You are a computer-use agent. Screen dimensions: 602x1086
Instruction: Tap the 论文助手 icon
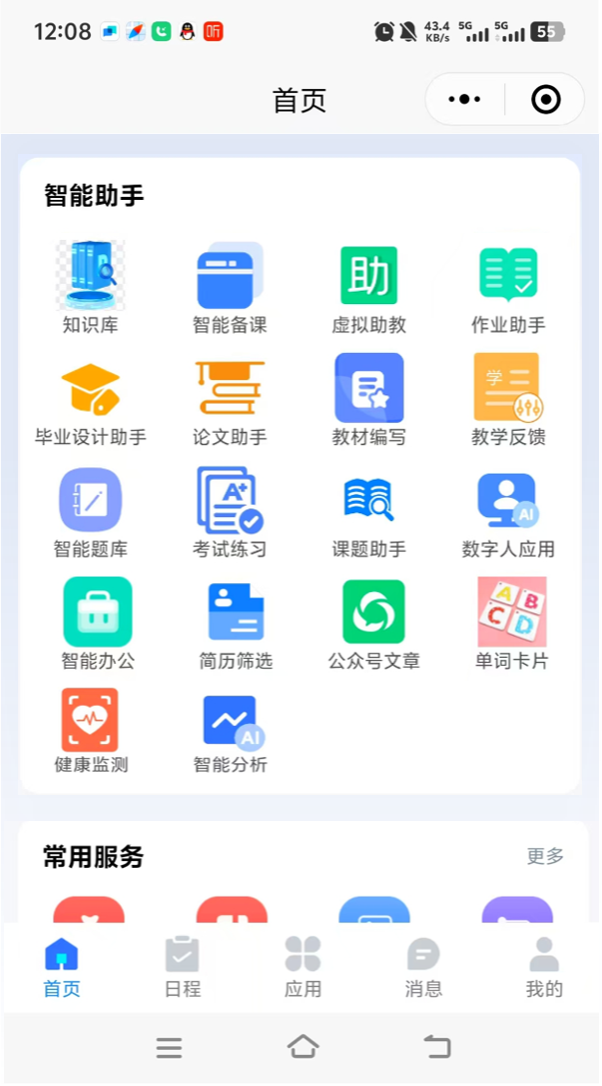(x=230, y=390)
